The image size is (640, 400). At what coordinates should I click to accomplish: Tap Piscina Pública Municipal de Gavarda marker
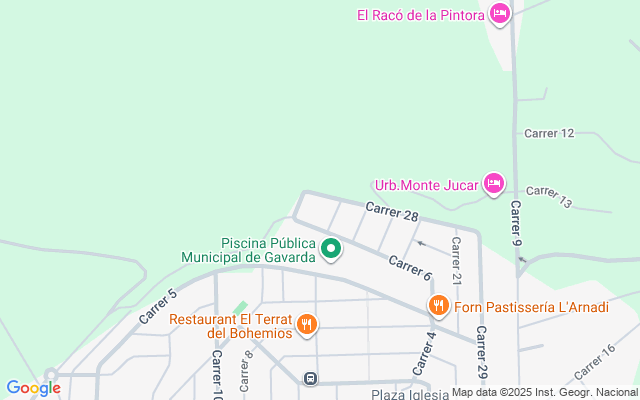(x=331, y=249)
